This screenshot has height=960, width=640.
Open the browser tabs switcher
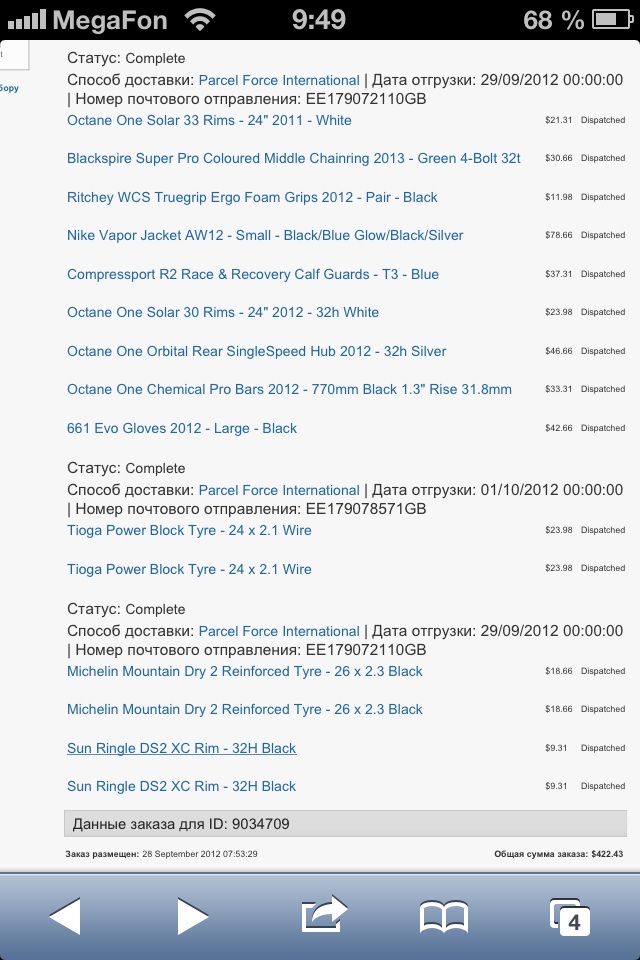click(570, 916)
